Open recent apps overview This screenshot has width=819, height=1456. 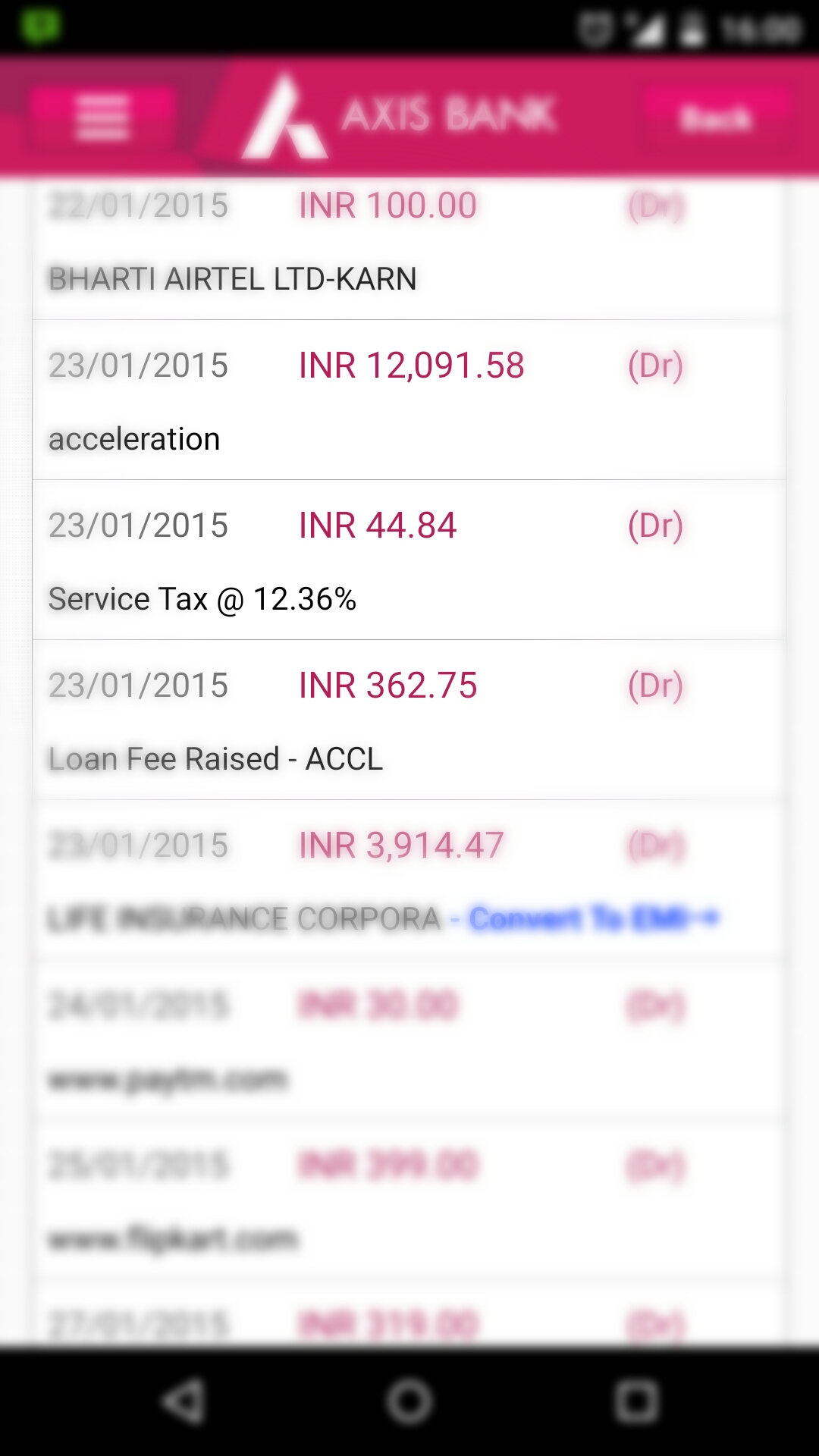(x=636, y=1401)
